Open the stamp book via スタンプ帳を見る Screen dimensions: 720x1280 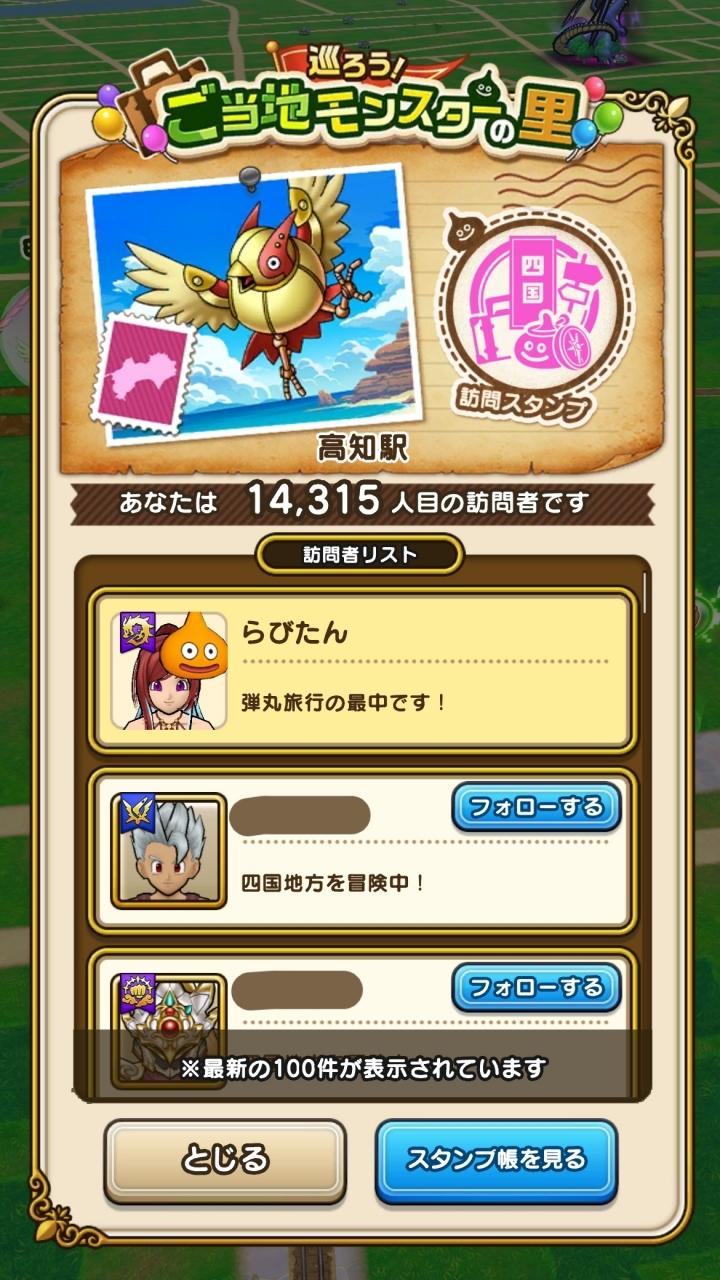(496, 1159)
